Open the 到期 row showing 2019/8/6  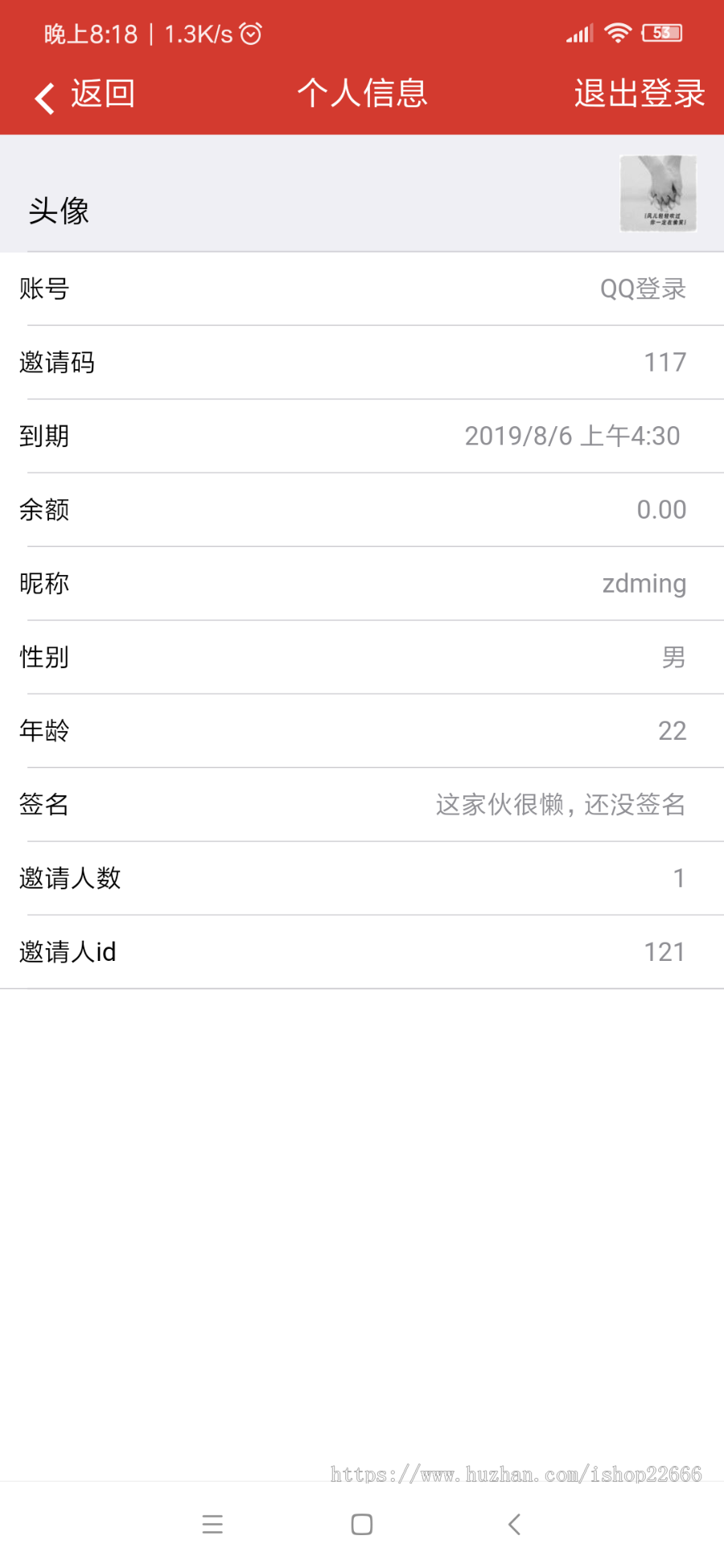tap(362, 436)
